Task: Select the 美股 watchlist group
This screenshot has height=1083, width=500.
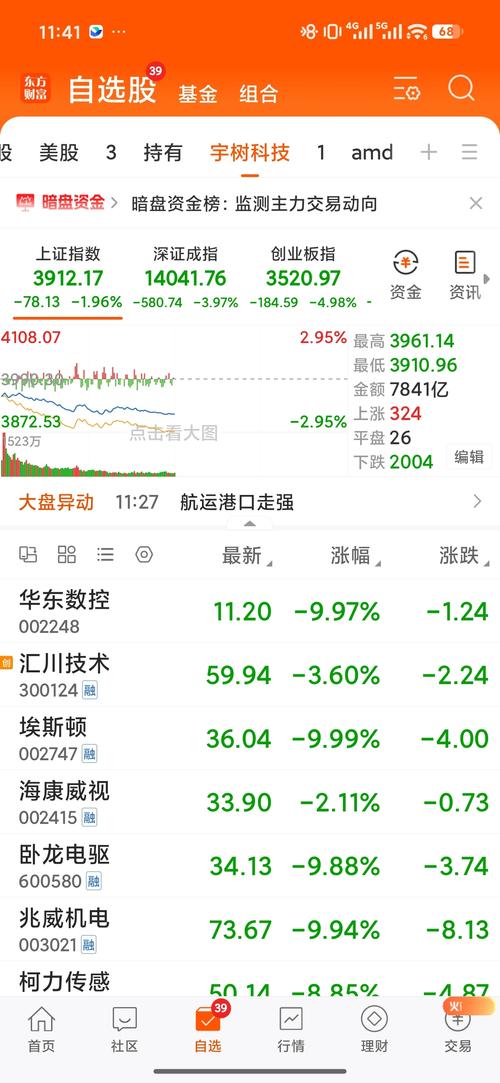Action: pos(59,153)
